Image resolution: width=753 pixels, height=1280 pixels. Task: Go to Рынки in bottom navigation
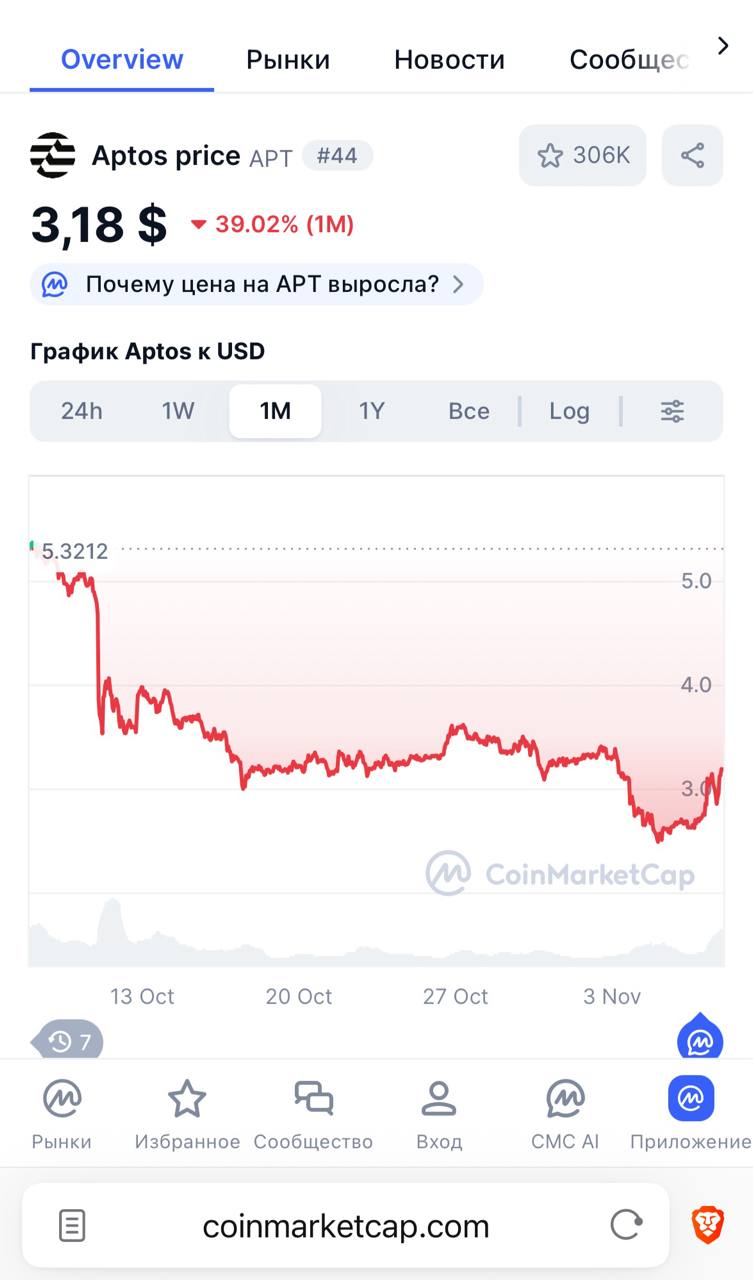click(62, 1114)
